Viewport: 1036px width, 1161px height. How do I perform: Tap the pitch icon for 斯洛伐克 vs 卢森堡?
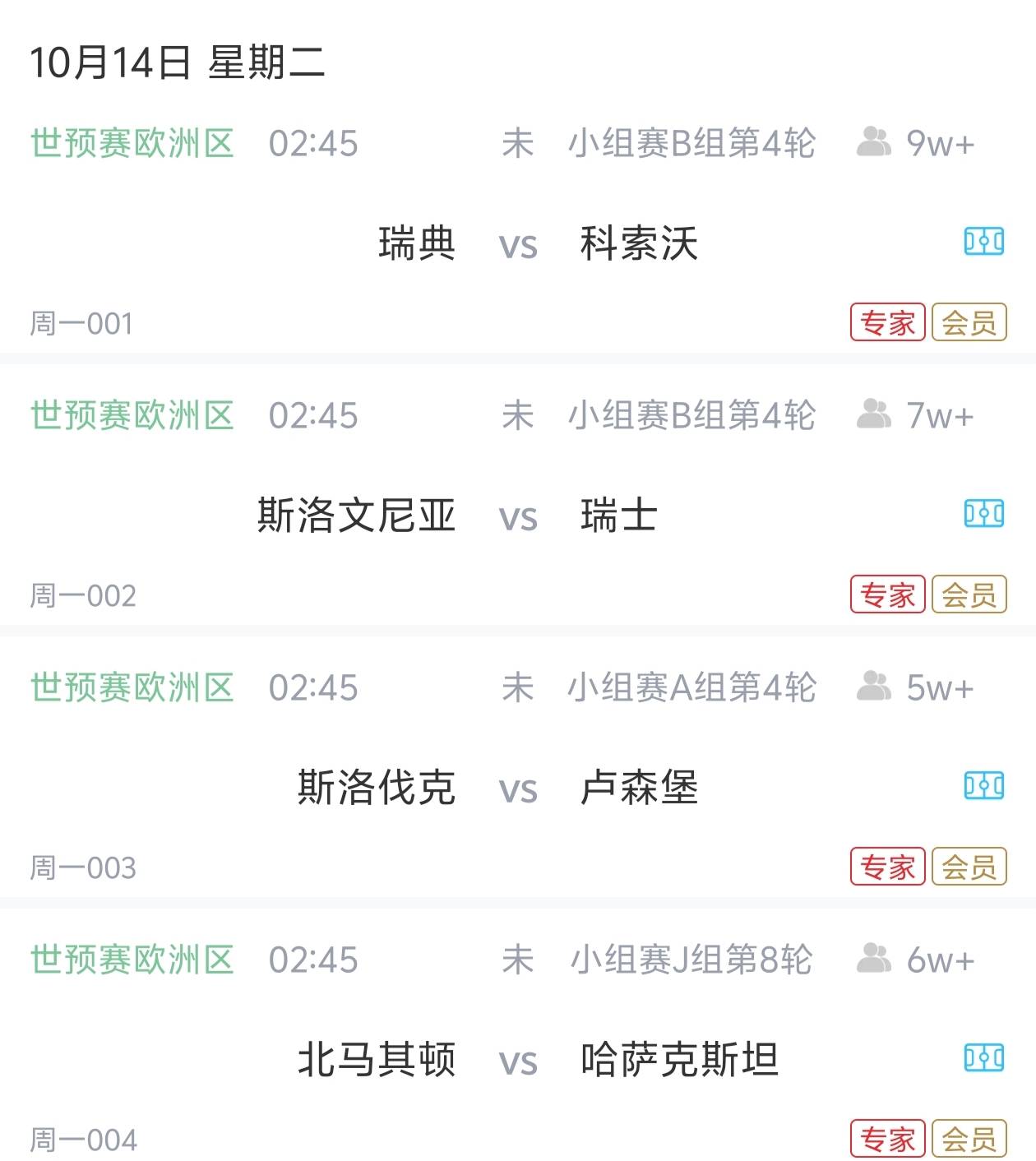[983, 786]
